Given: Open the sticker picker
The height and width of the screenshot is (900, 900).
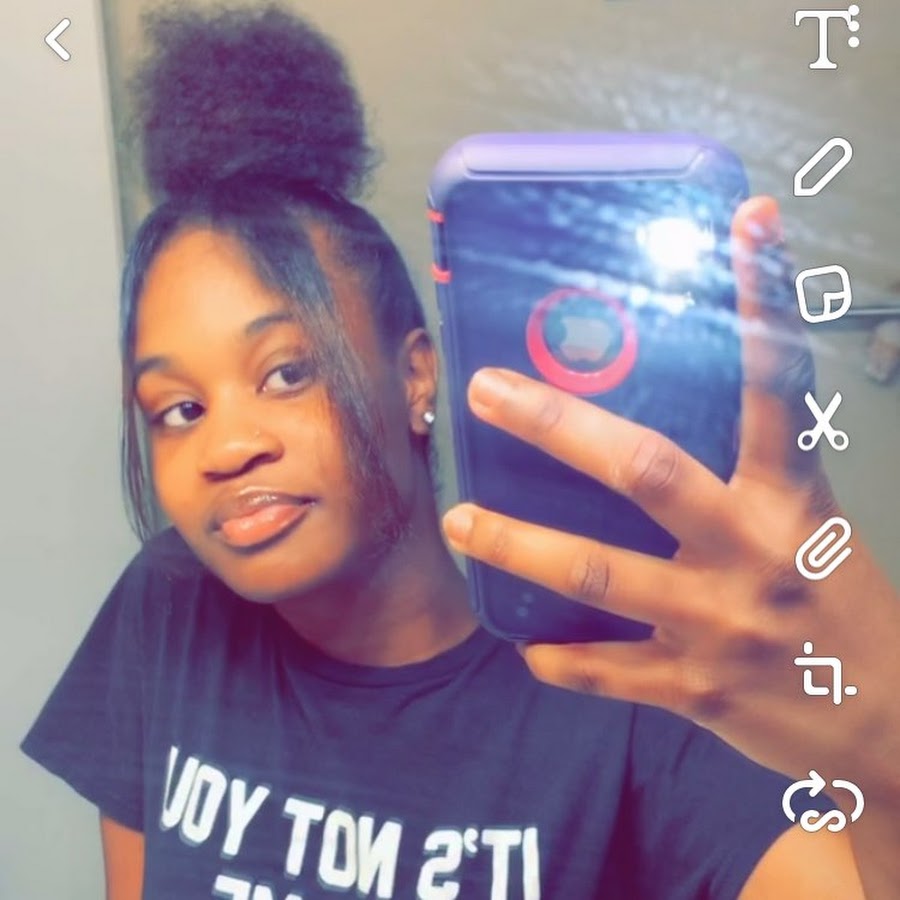Looking at the screenshot, I should (x=824, y=294).
